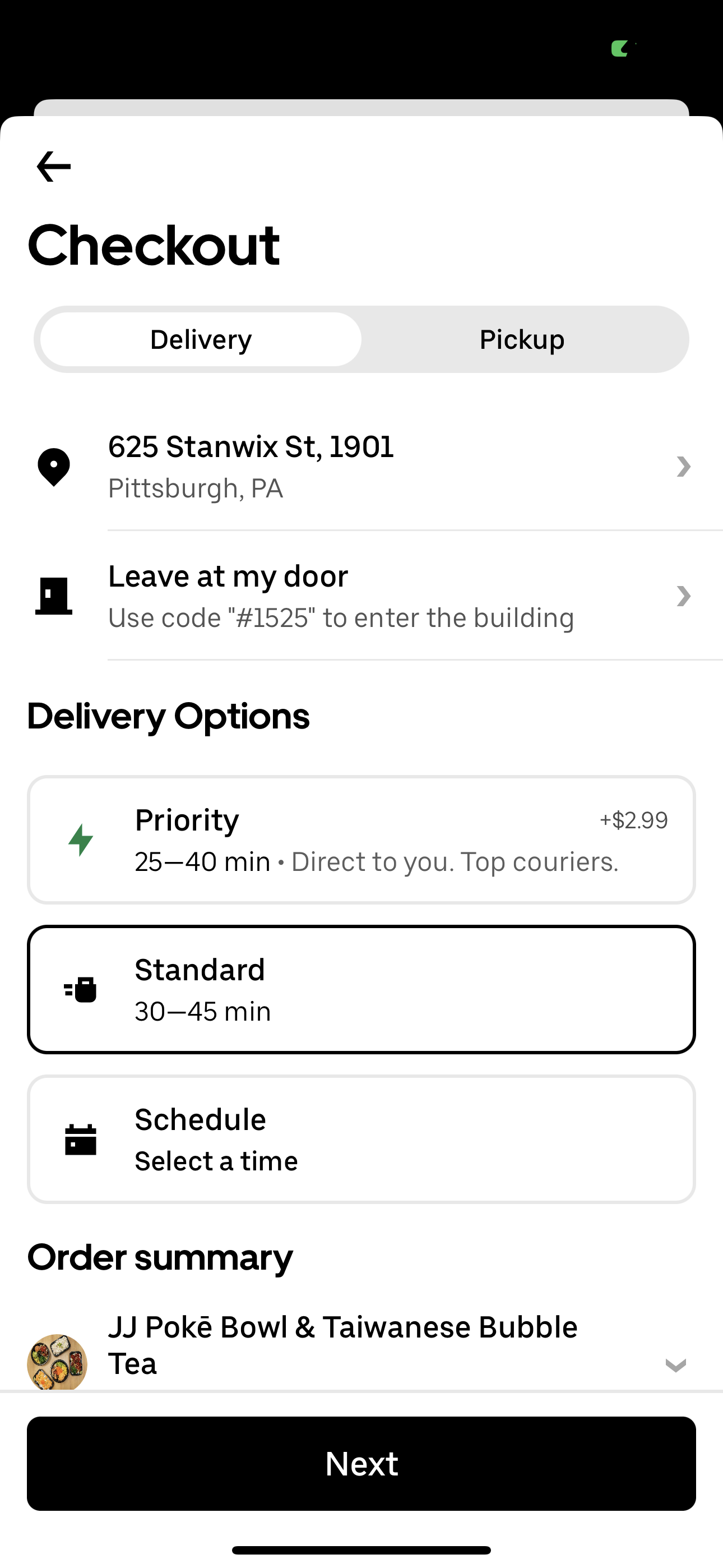Click the location pin icon

54,466
